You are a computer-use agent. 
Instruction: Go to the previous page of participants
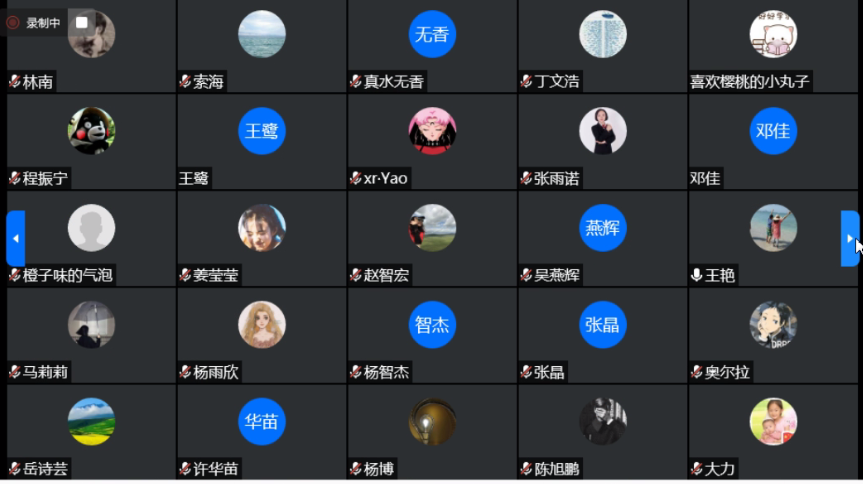pyautogui.click(x=15, y=238)
